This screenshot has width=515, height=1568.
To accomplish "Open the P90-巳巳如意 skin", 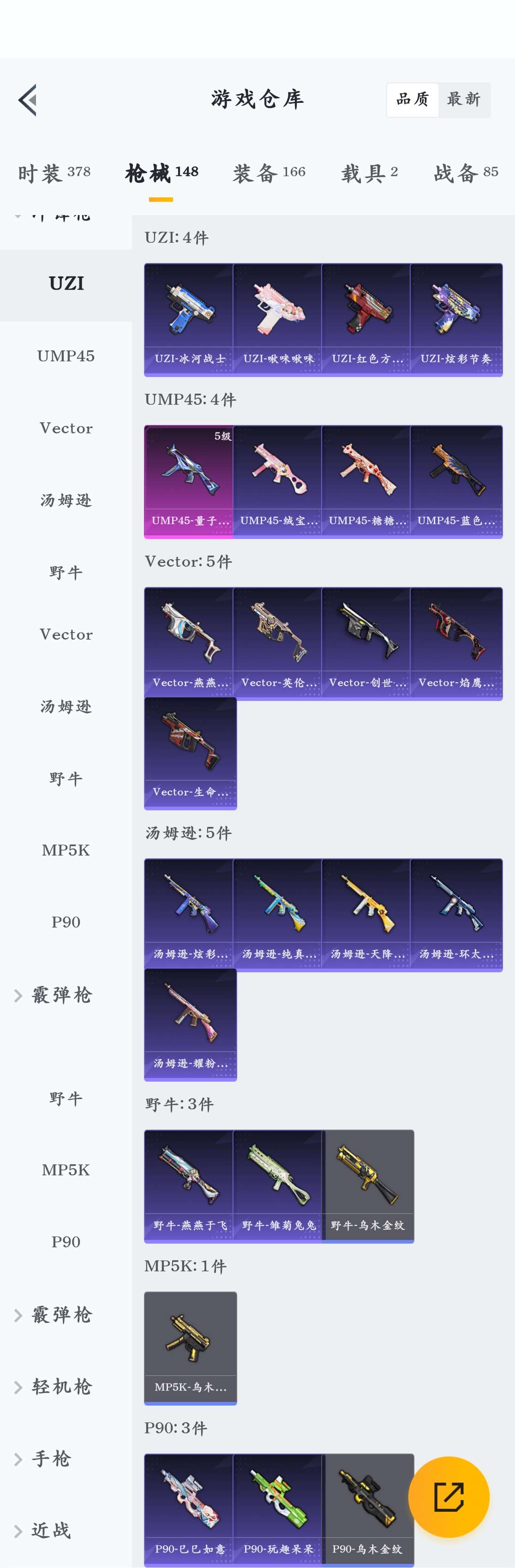I will click(189, 1509).
